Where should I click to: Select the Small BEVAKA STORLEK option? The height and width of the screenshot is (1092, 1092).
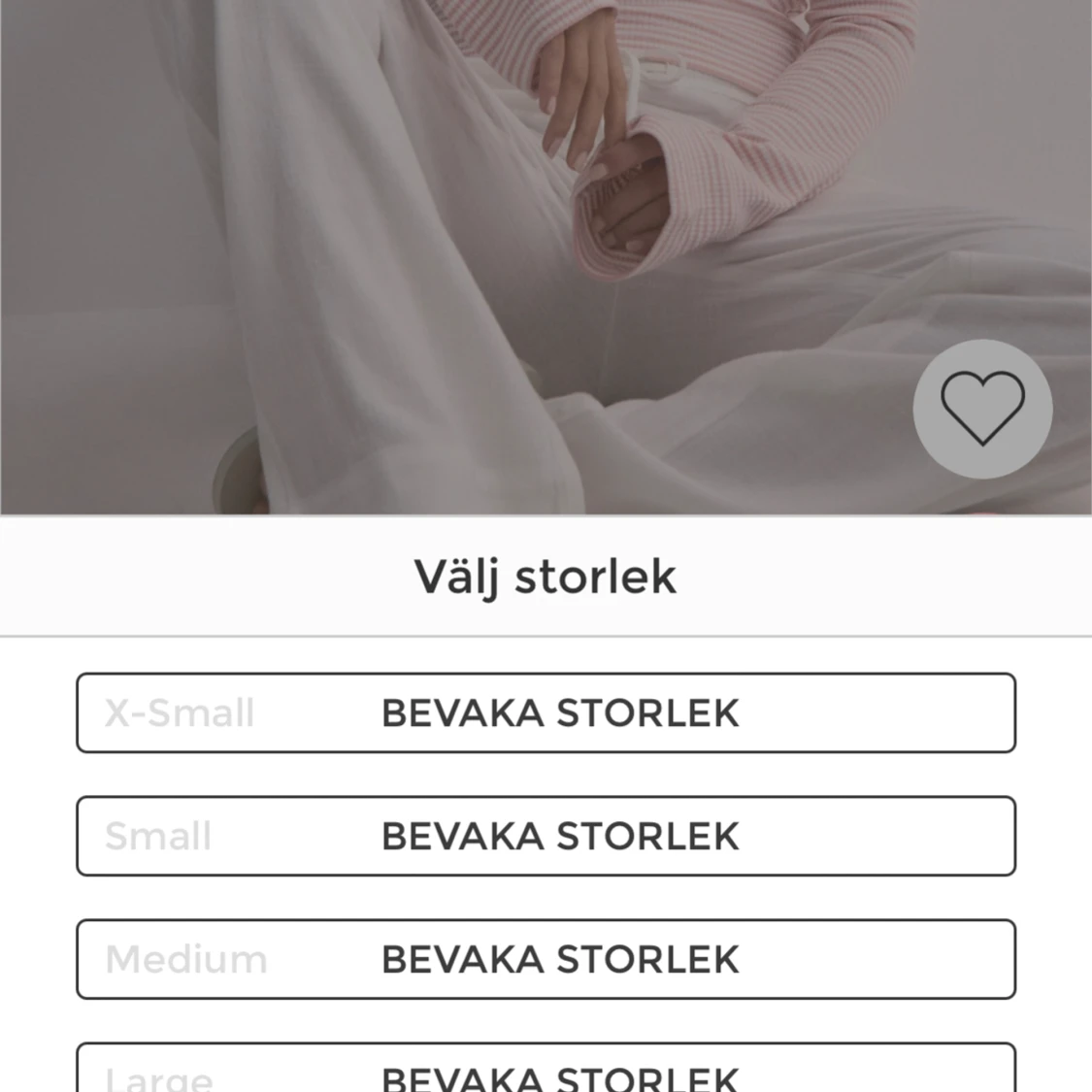click(546, 836)
